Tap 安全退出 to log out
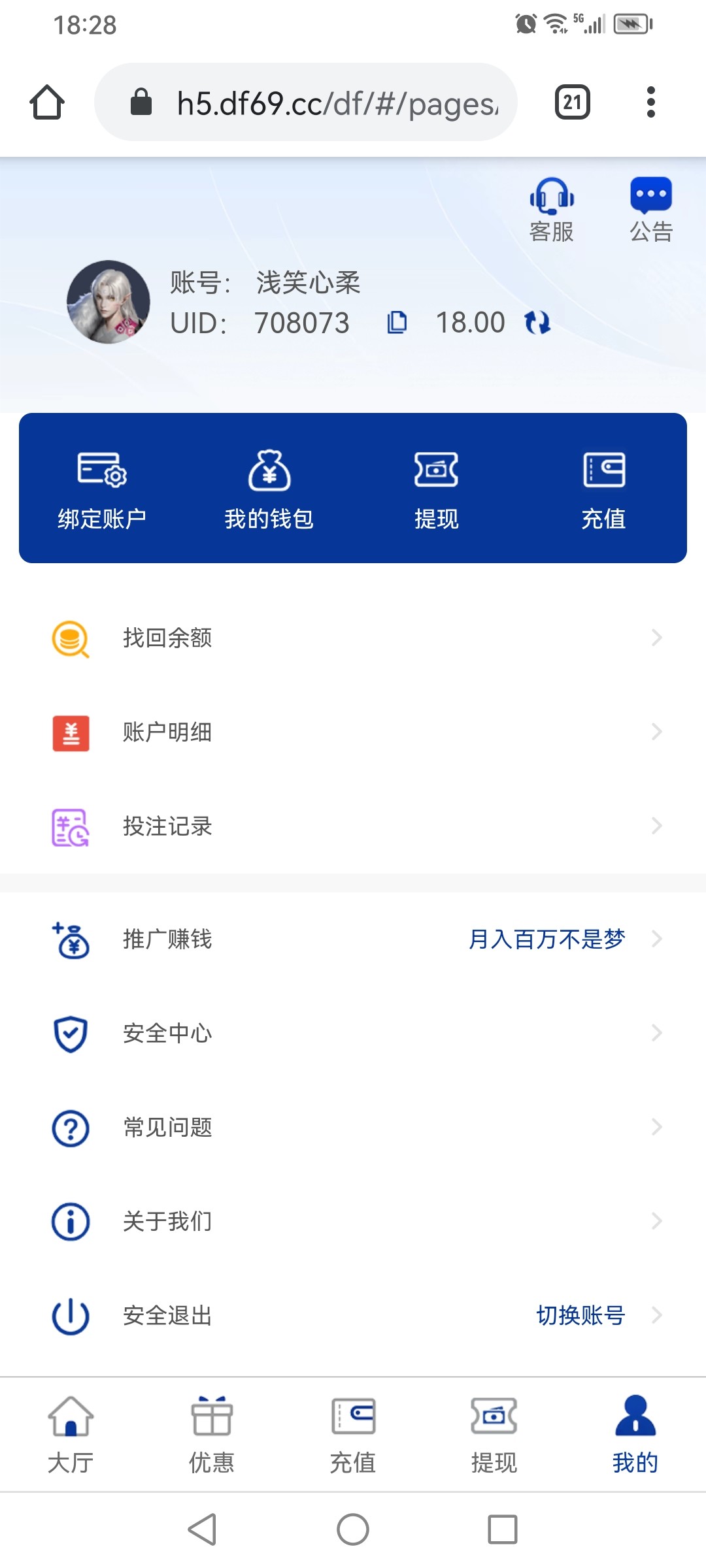 click(167, 1316)
